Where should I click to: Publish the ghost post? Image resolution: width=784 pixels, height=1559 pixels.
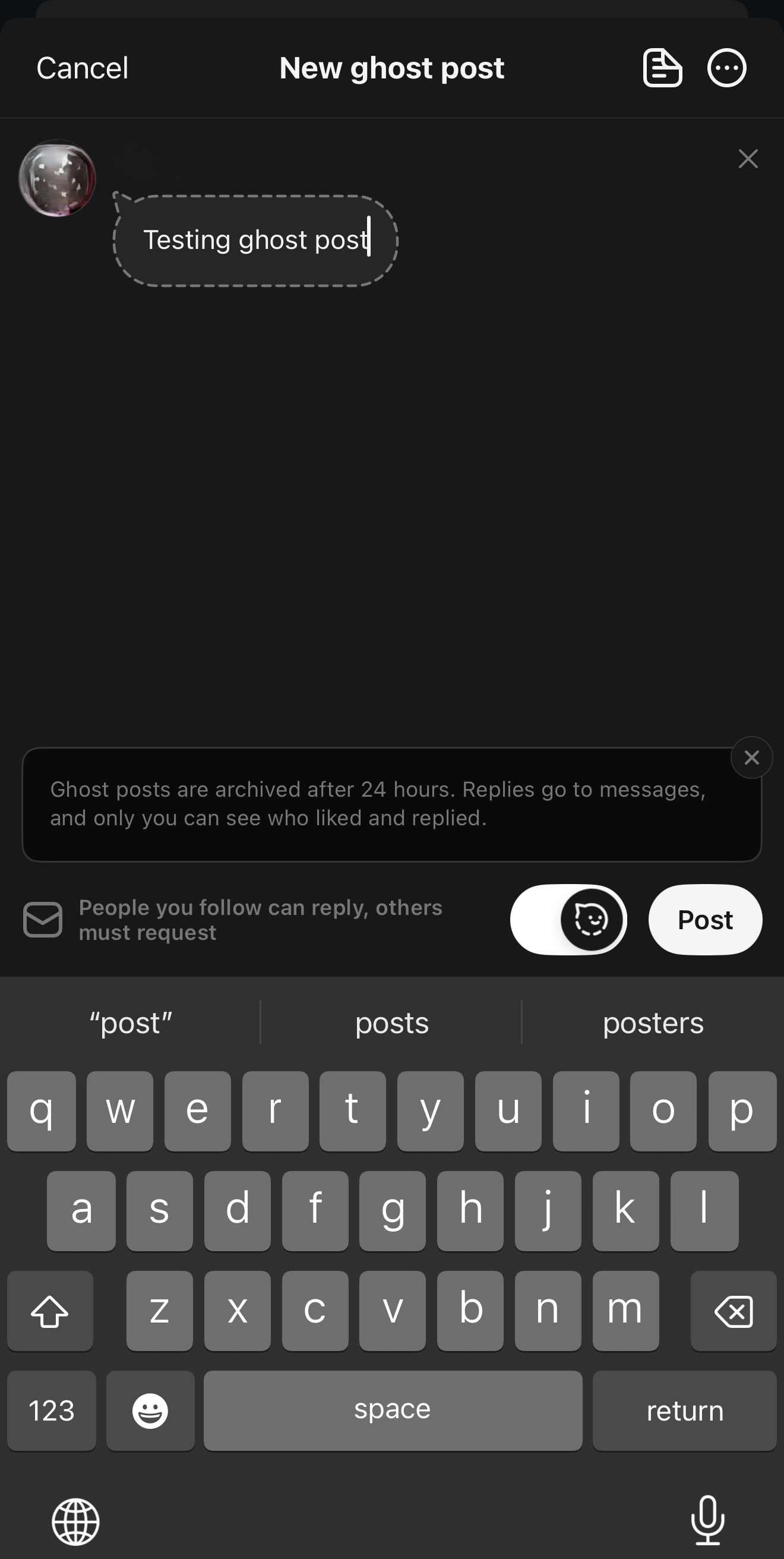tap(705, 920)
